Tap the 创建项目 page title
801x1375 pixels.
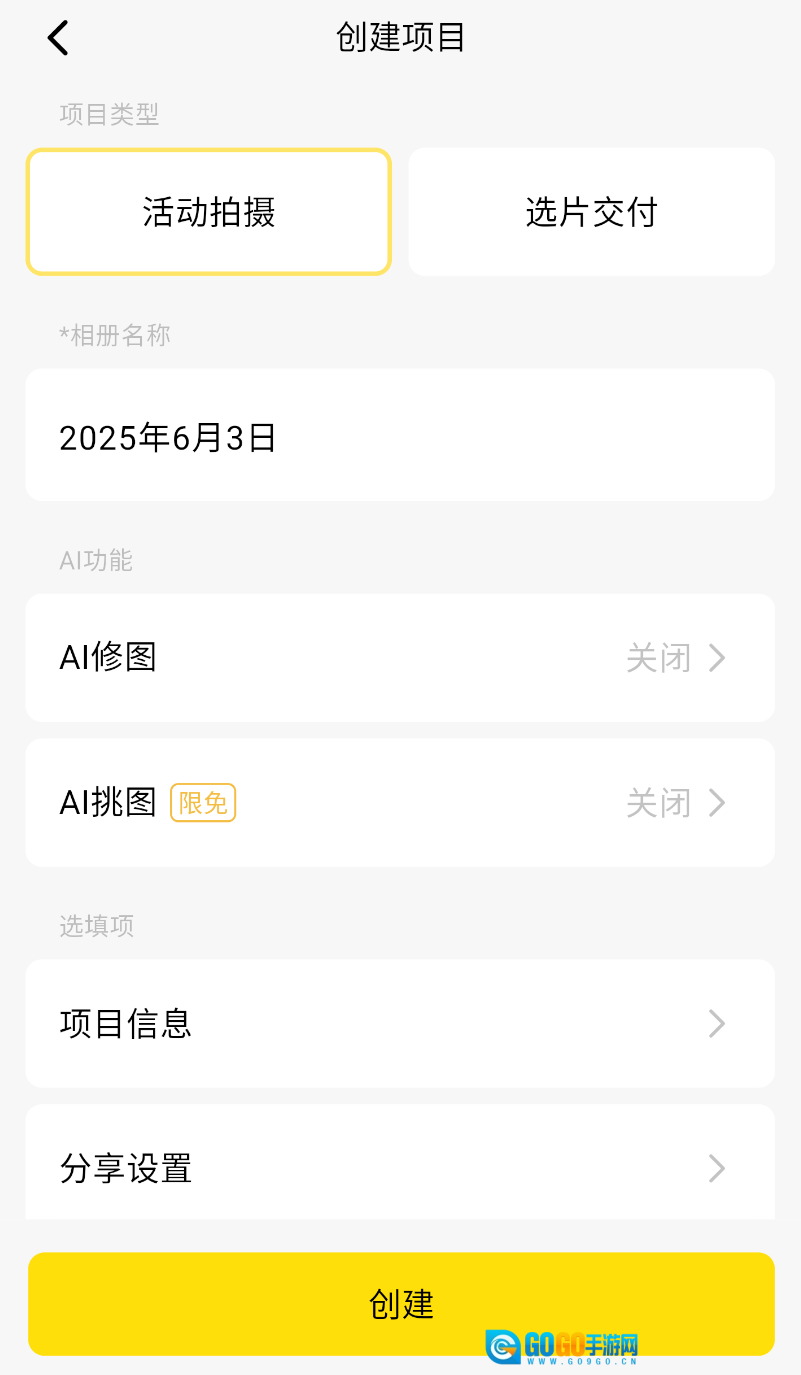click(400, 37)
